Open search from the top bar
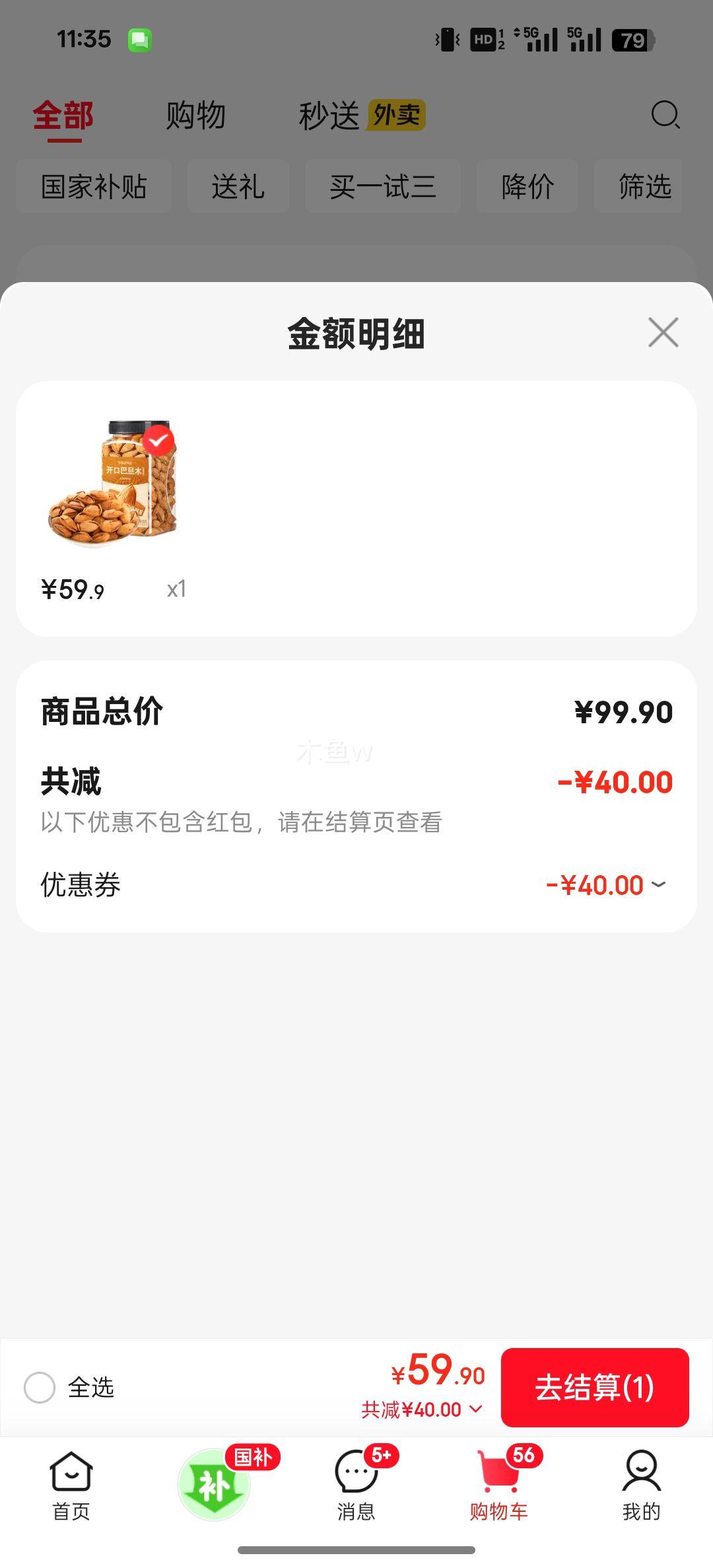Viewport: 713px width, 1568px height. 665,115
